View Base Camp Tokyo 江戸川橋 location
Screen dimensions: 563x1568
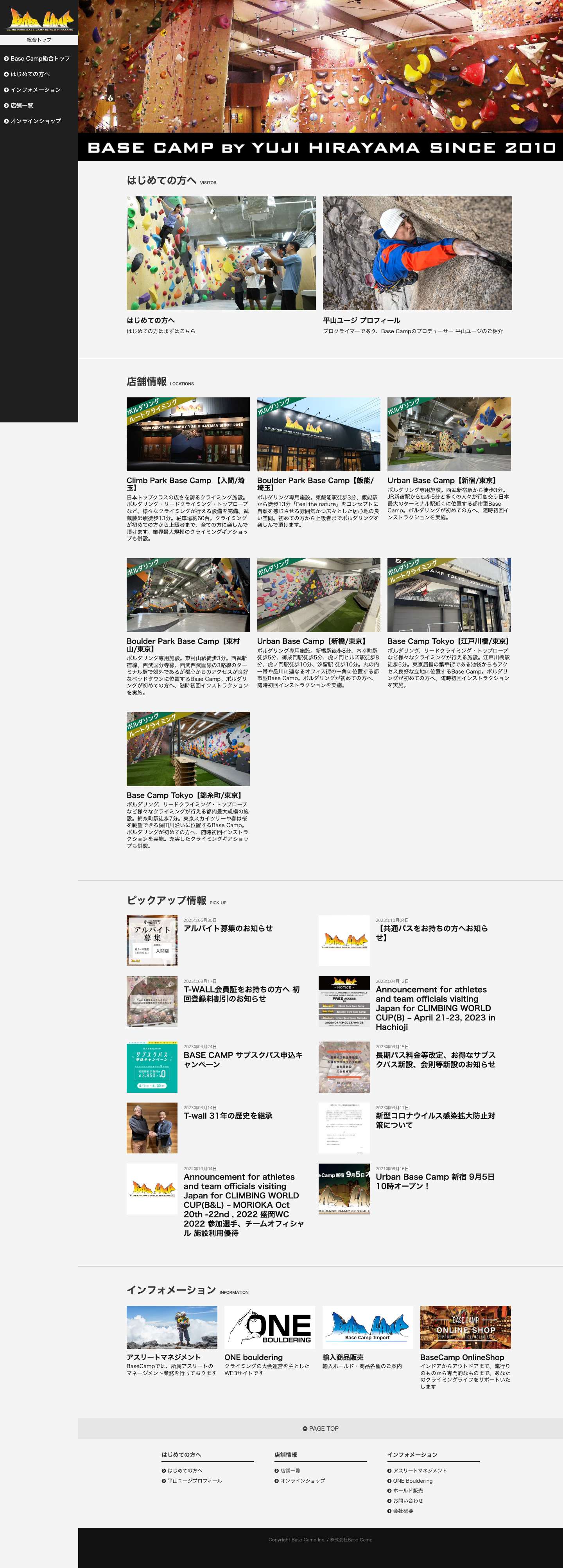[448, 595]
